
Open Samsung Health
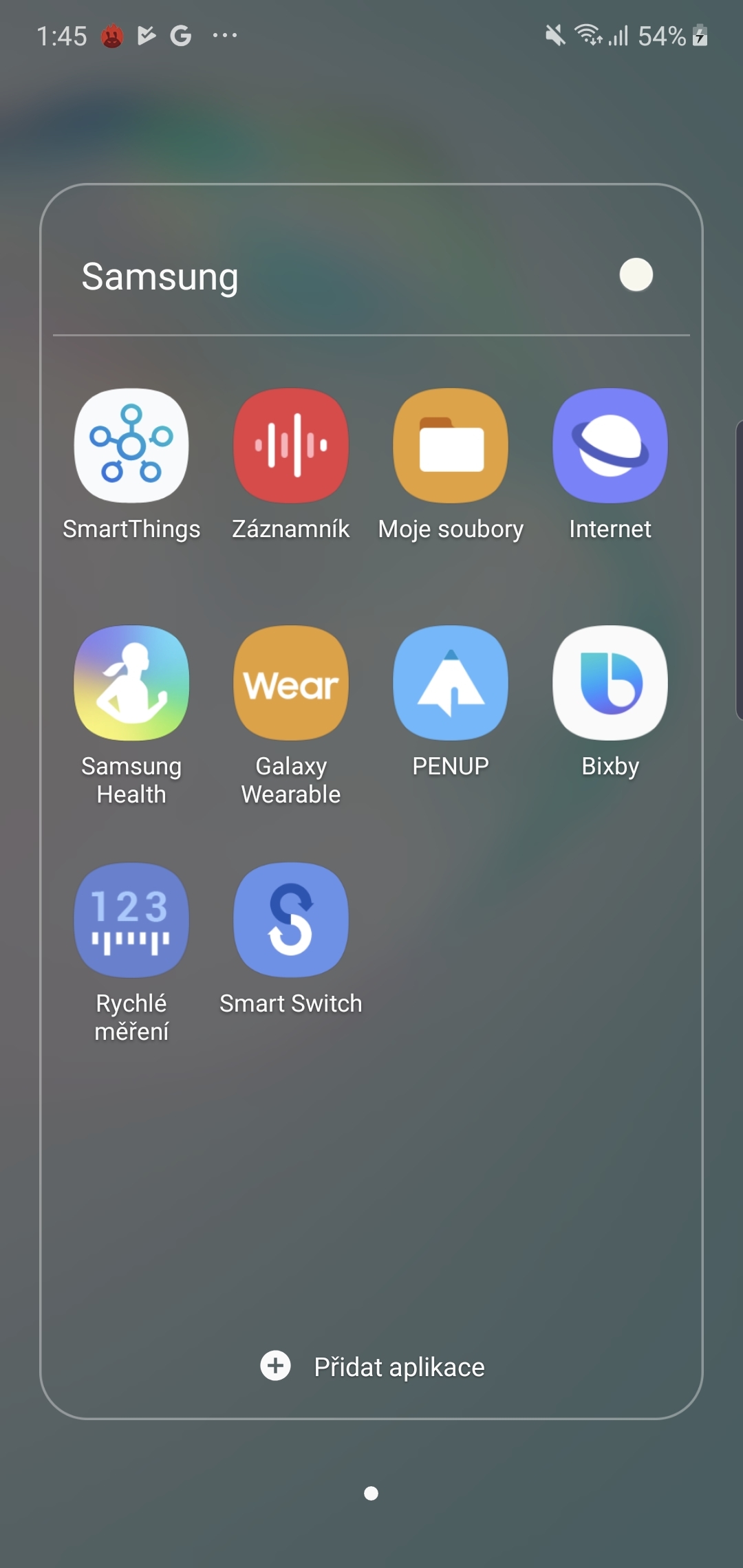pos(131,682)
